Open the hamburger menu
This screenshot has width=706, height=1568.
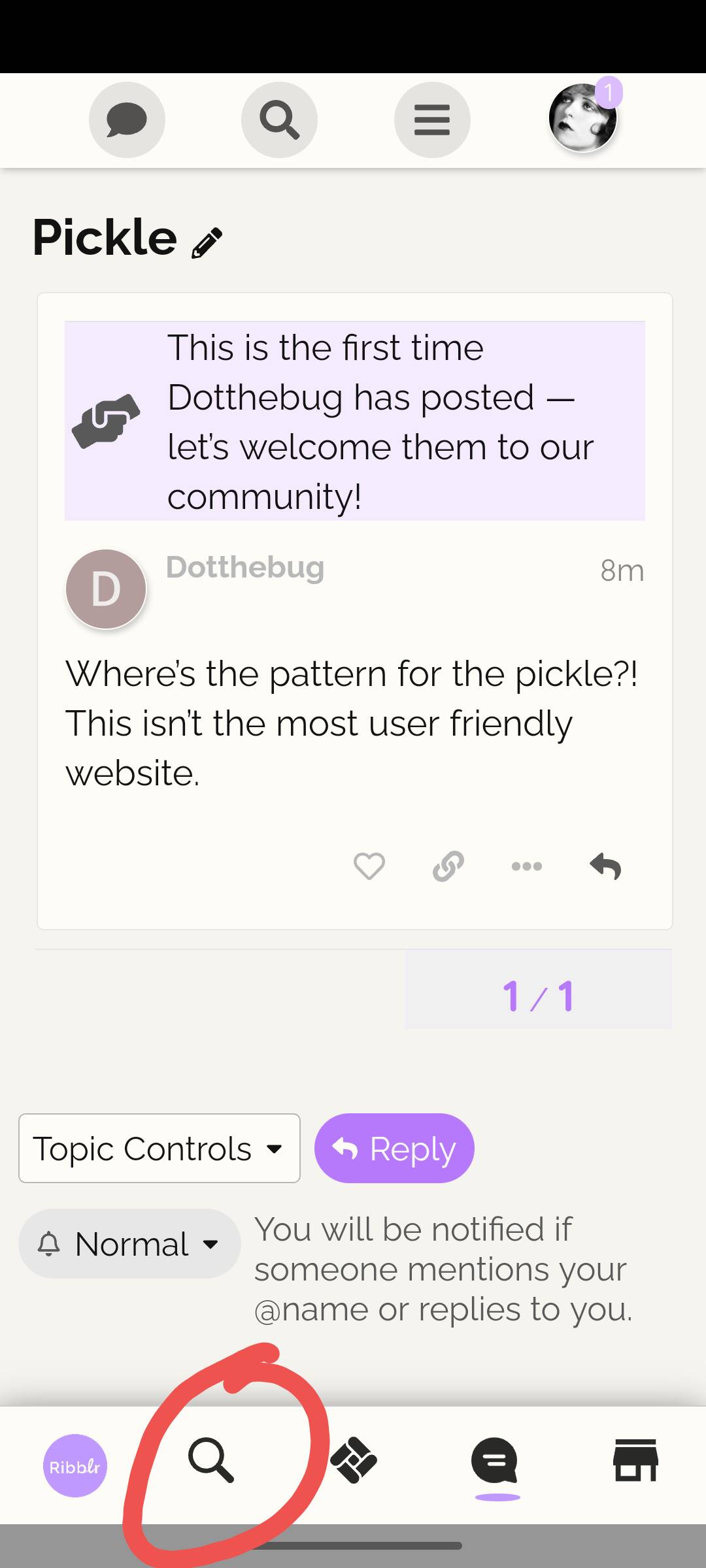tap(432, 120)
